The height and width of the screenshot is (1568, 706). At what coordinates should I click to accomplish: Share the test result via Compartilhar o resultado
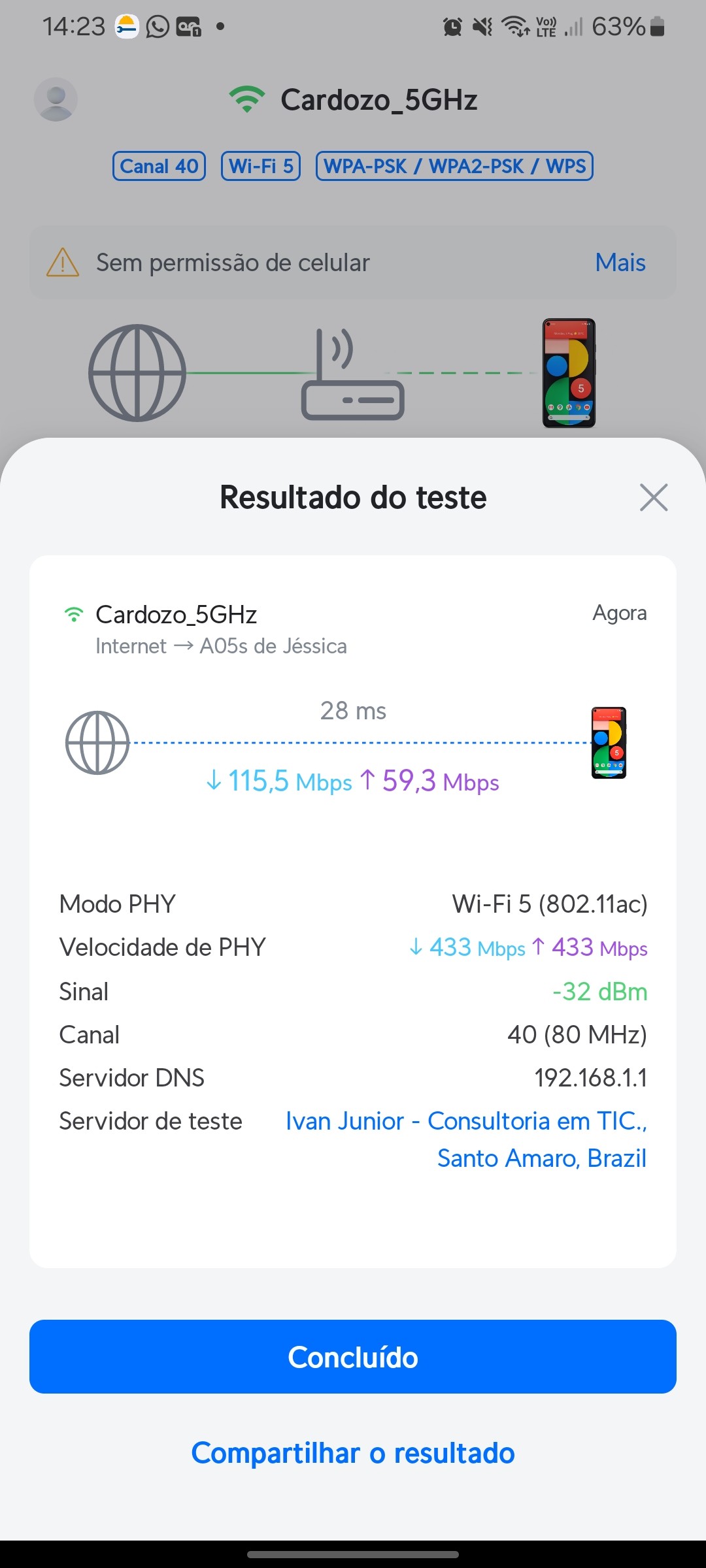tap(353, 1454)
